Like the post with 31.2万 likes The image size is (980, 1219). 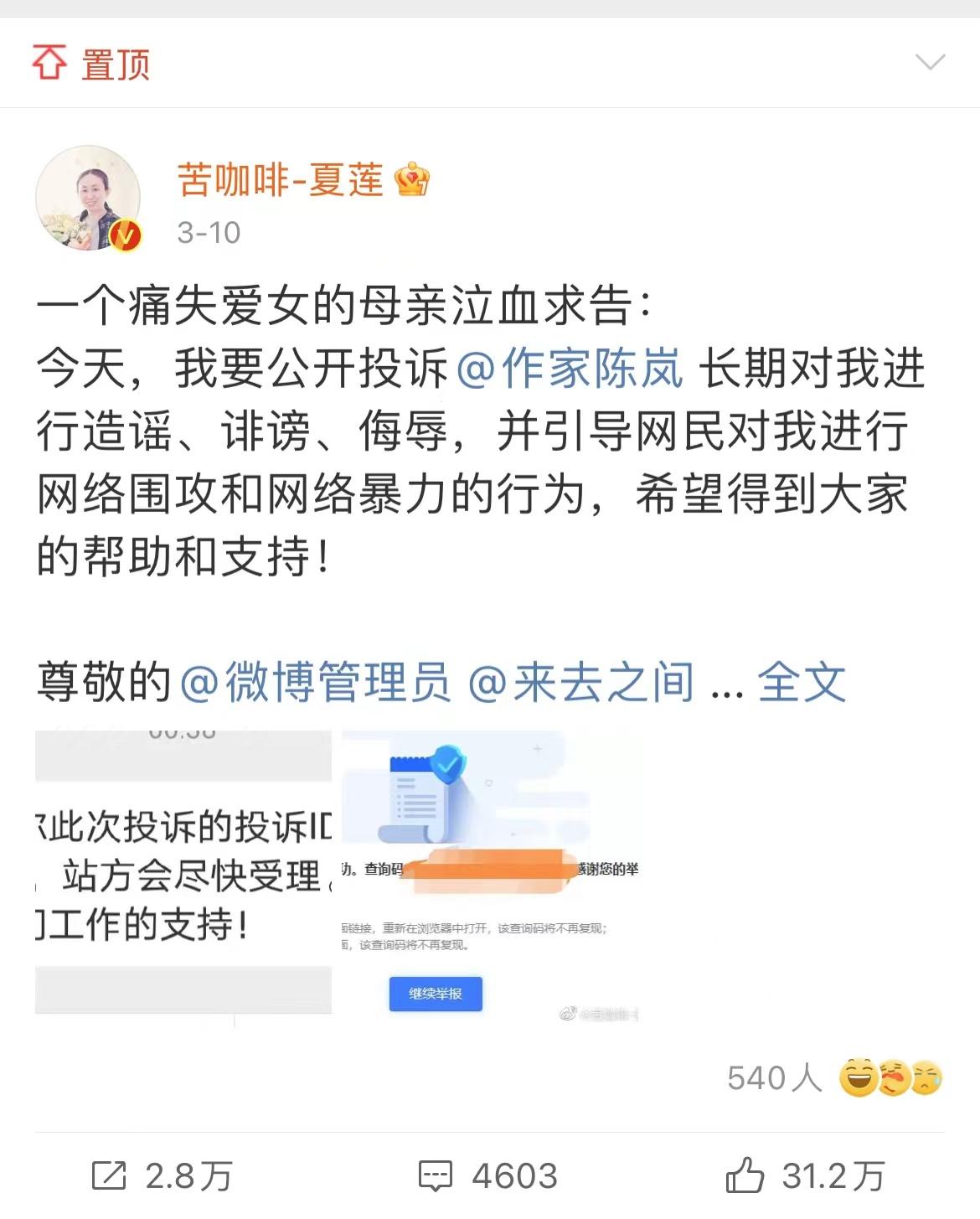pyautogui.click(x=805, y=1176)
